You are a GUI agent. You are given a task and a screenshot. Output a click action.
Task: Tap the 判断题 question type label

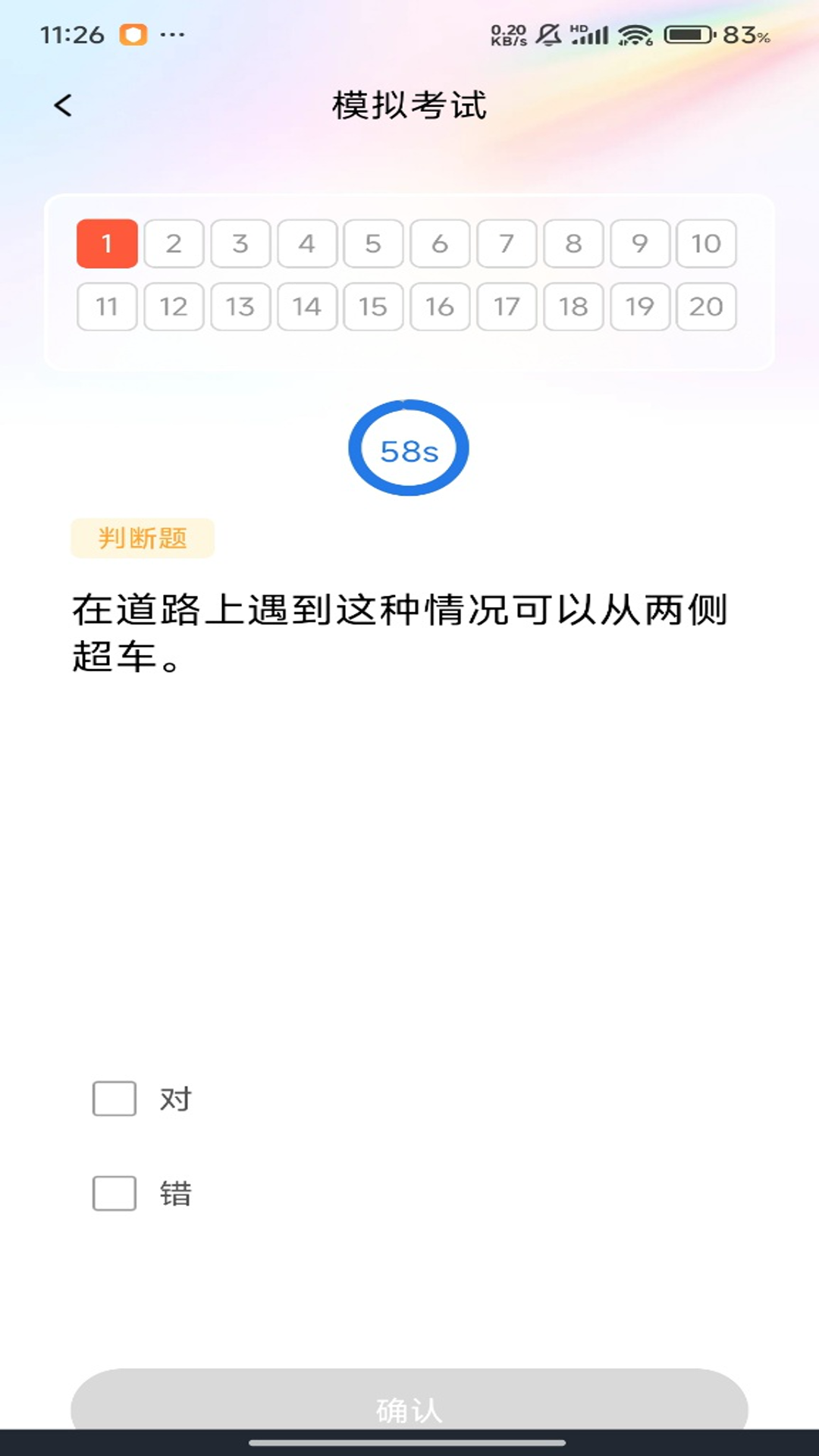143,537
